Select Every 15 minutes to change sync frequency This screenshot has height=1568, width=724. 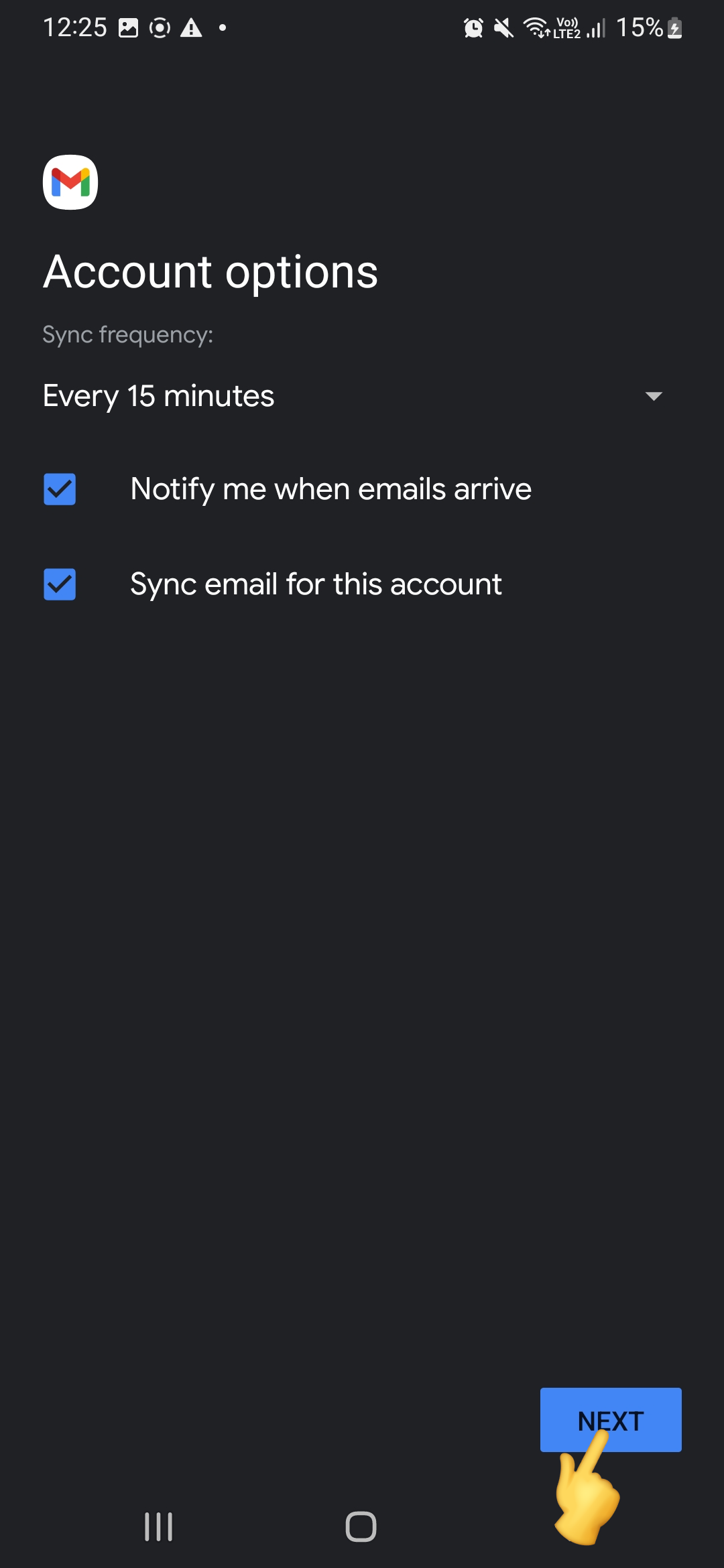click(158, 395)
